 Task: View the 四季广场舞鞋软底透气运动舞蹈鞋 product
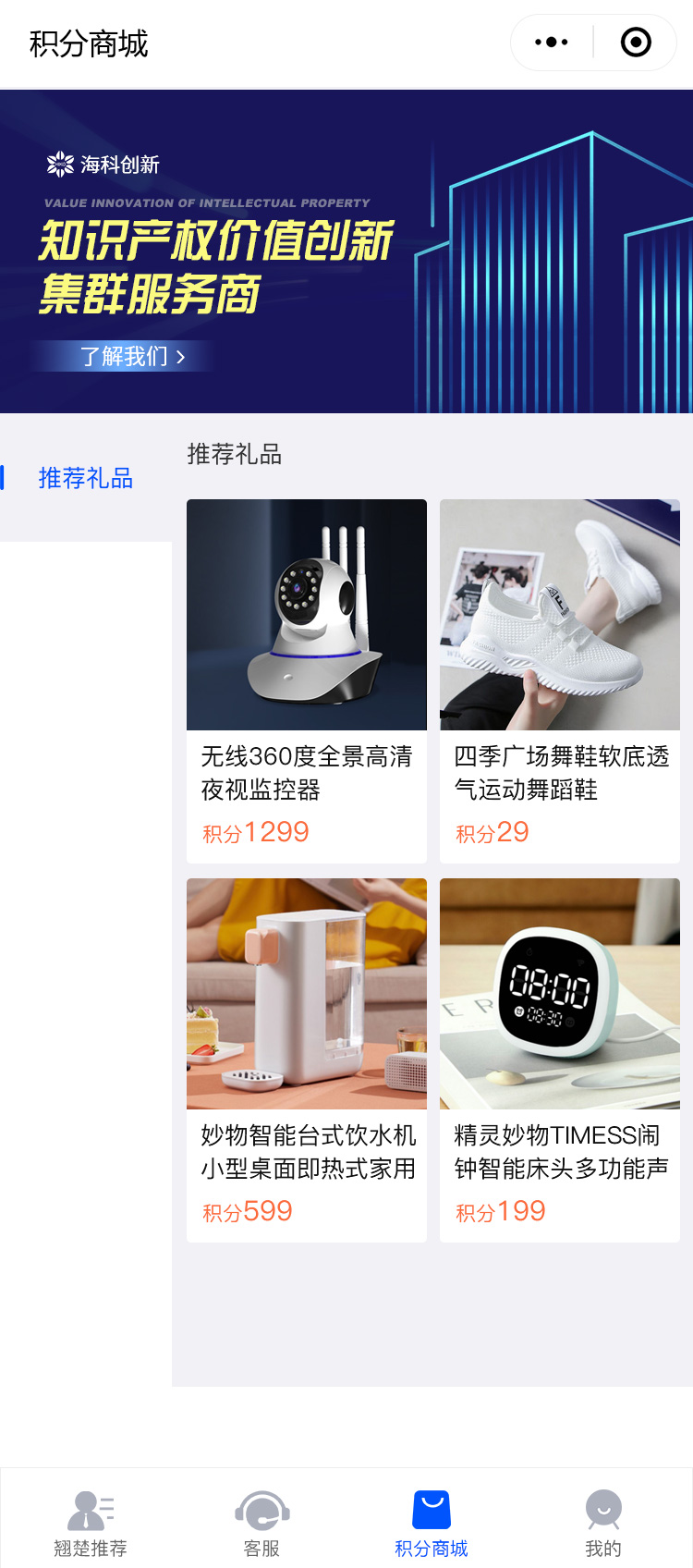click(x=560, y=680)
